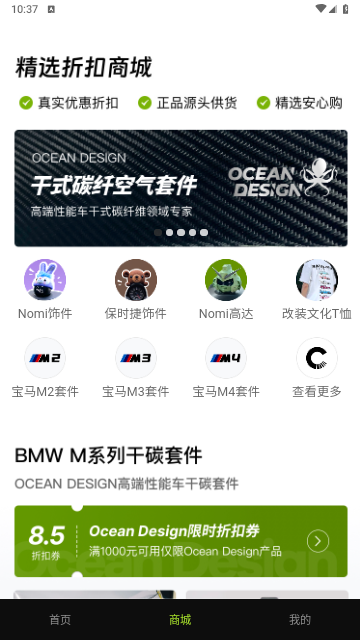The height and width of the screenshot is (640, 360).
Task: Tap 查看更多 to see more categories
Action: [x=317, y=368]
